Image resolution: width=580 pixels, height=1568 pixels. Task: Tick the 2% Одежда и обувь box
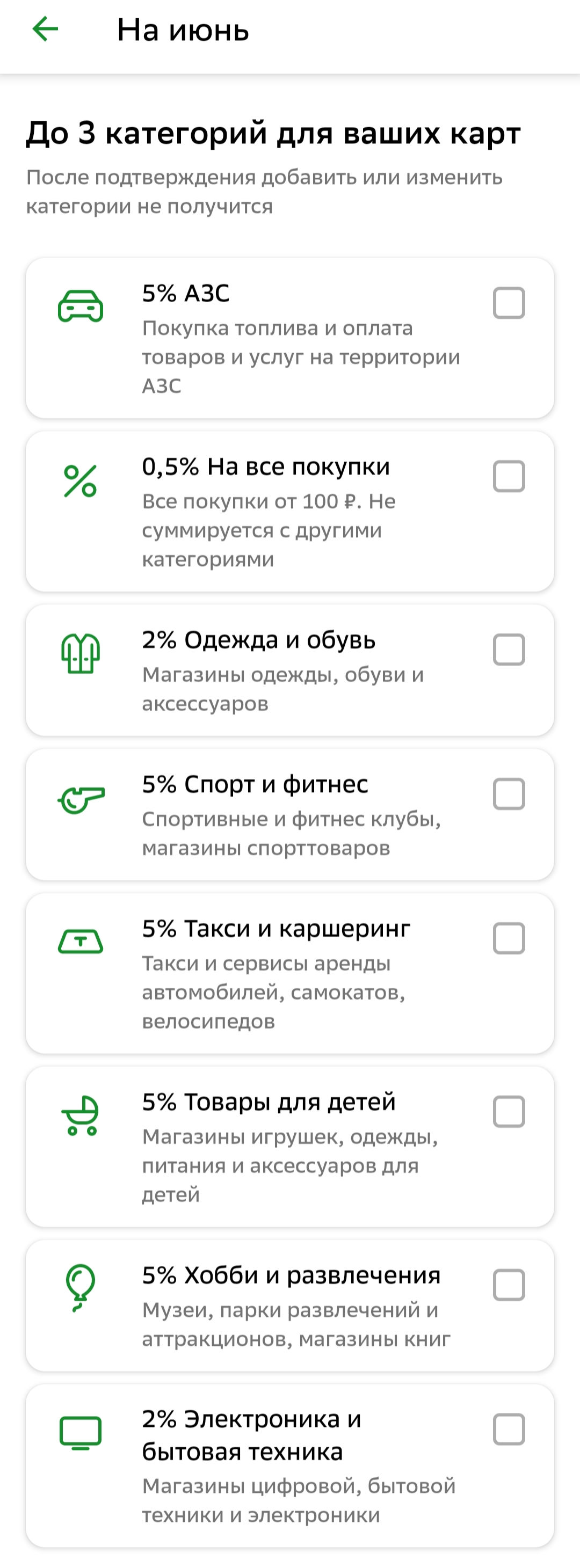[509, 650]
